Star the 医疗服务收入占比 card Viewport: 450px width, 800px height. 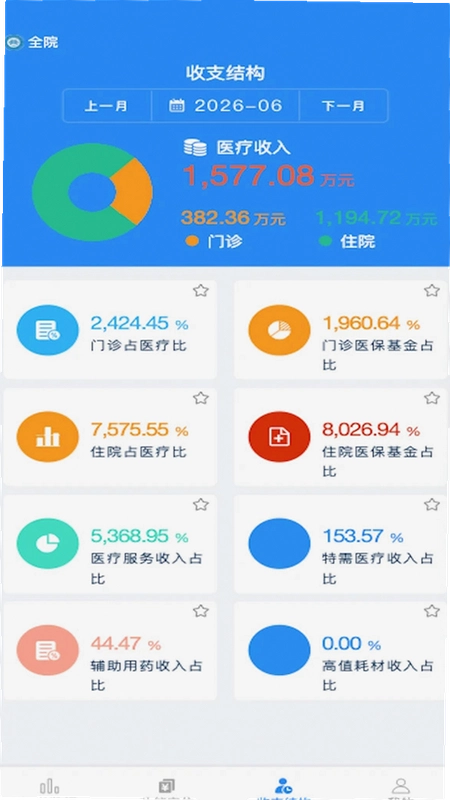(201, 505)
